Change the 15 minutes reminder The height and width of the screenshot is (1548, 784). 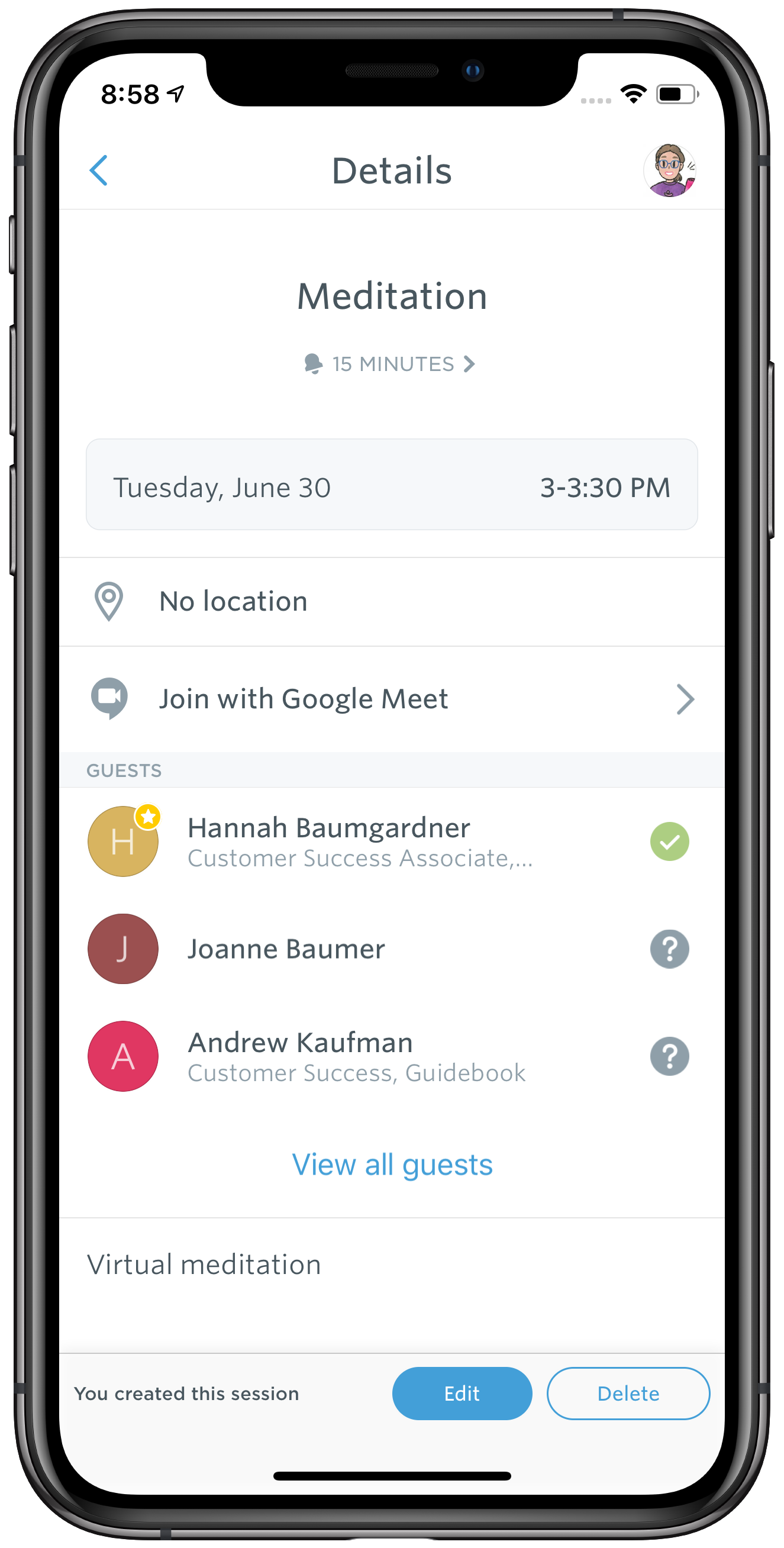click(391, 364)
